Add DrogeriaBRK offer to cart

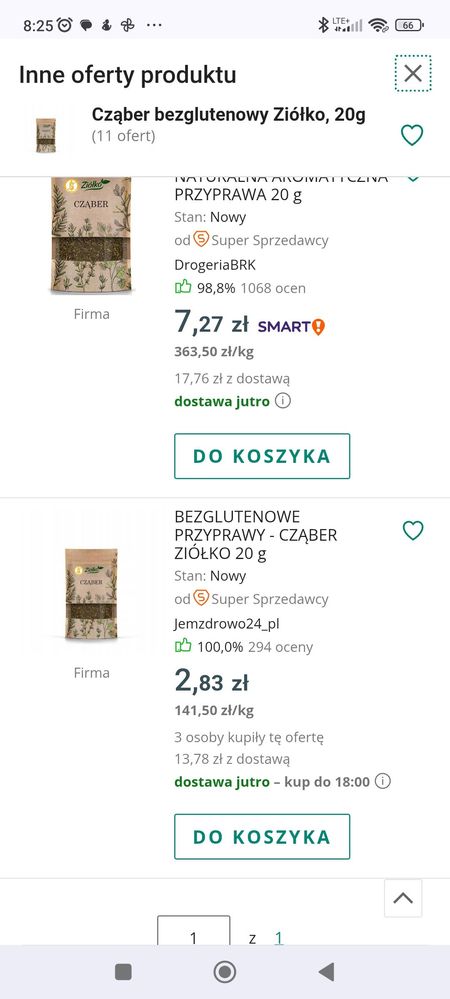click(262, 456)
